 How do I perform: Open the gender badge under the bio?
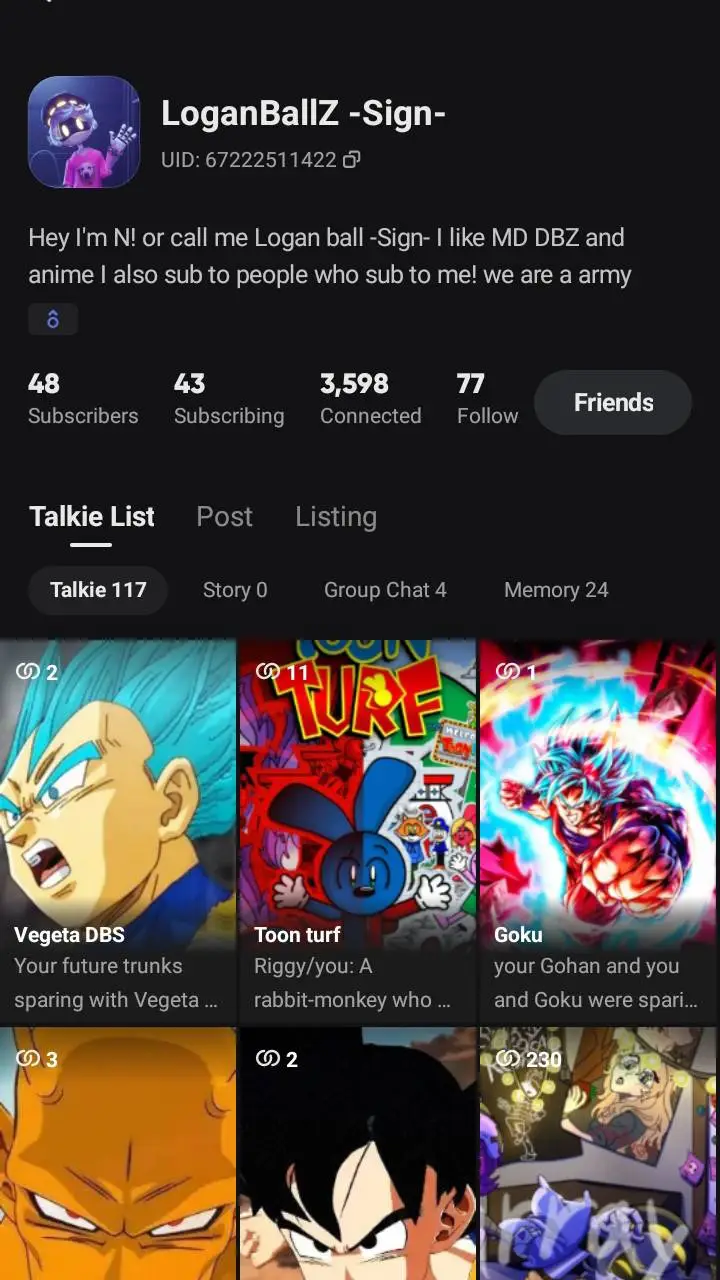pos(53,319)
